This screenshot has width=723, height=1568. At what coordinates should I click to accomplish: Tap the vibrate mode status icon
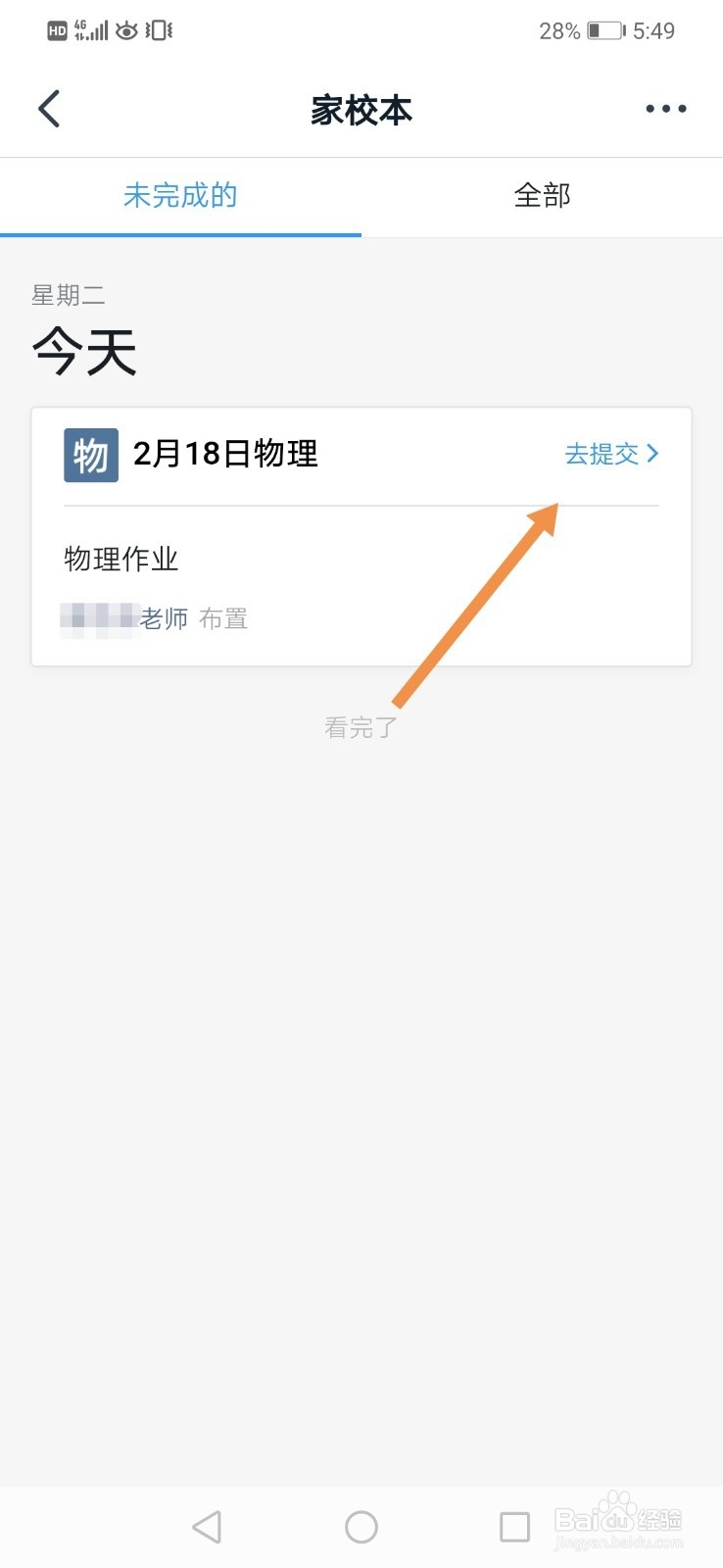pos(157,30)
